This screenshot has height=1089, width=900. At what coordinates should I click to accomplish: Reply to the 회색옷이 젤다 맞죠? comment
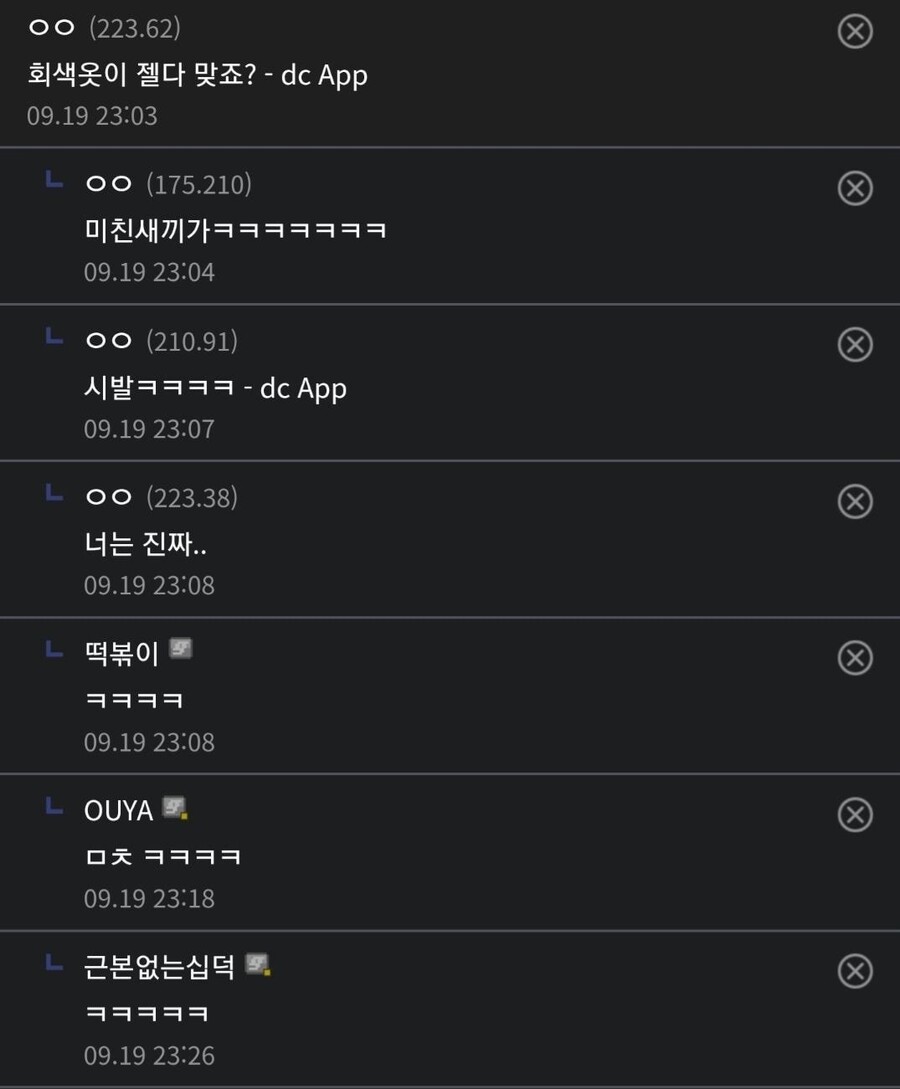coord(197,75)
